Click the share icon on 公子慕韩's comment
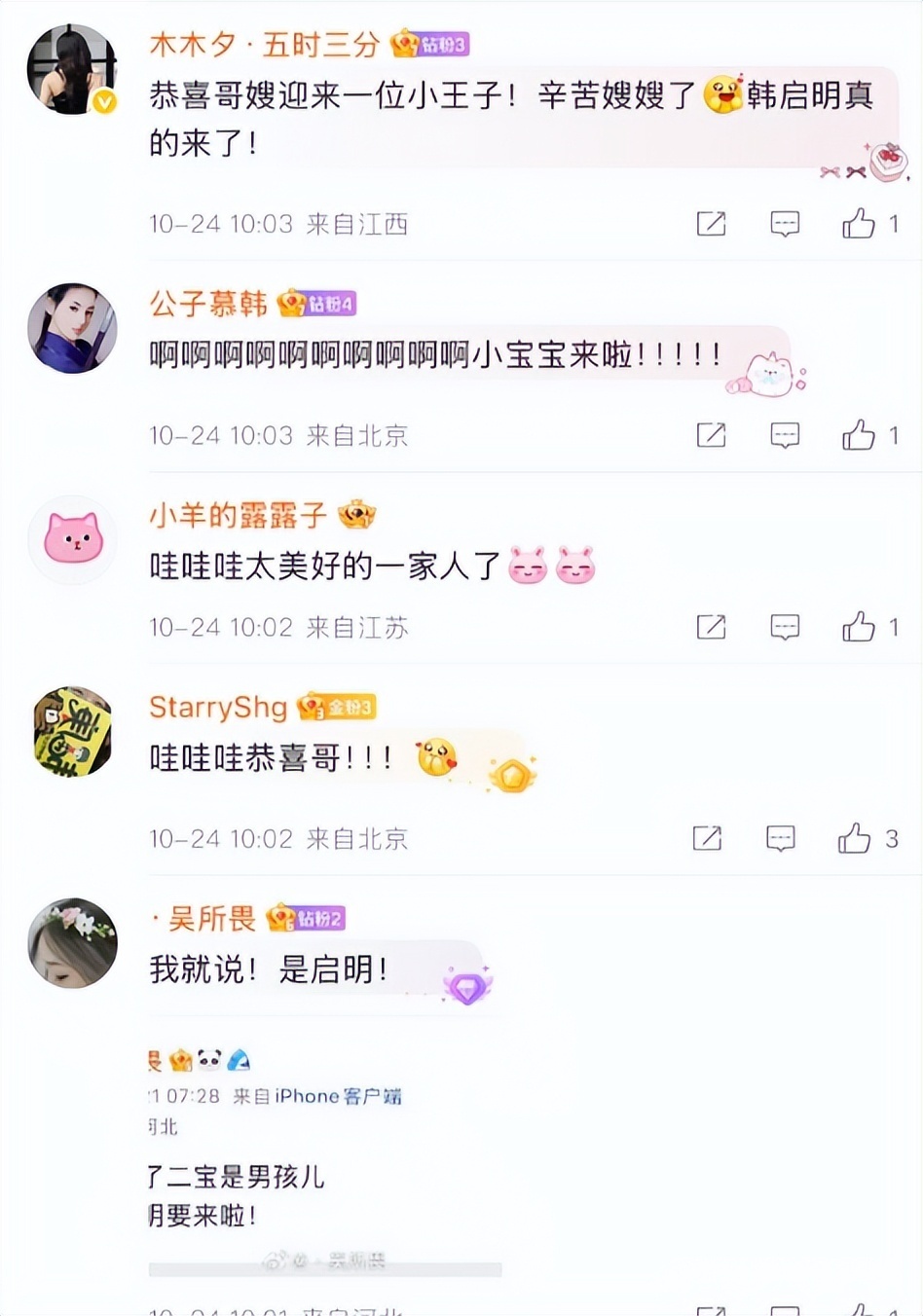The height and width of the screenshot is (1316, 923). (x=711, y=435)
